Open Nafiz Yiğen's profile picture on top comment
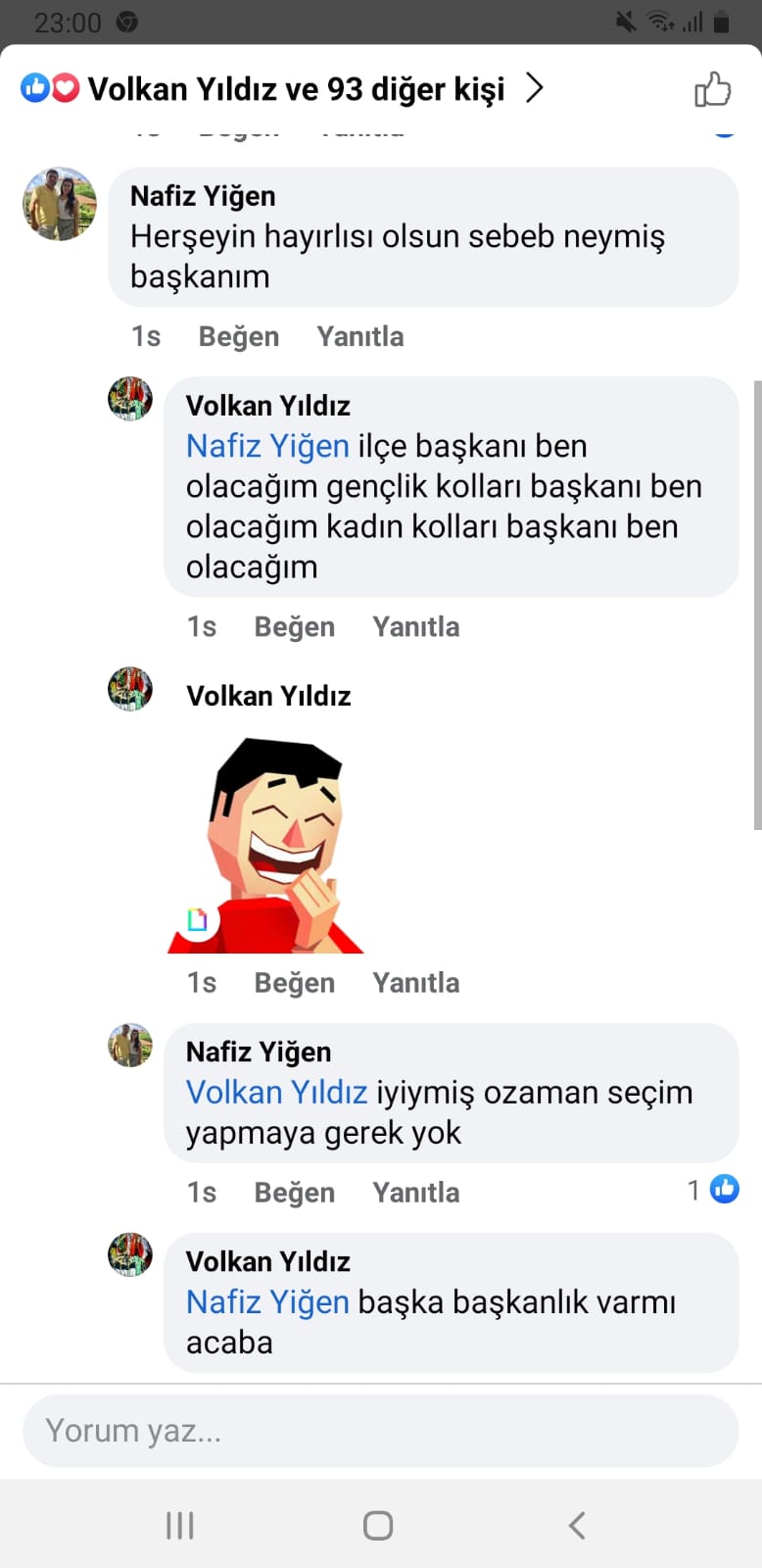Image resolution: width=762 pixels, height=1568 pixels. point(60,204)
